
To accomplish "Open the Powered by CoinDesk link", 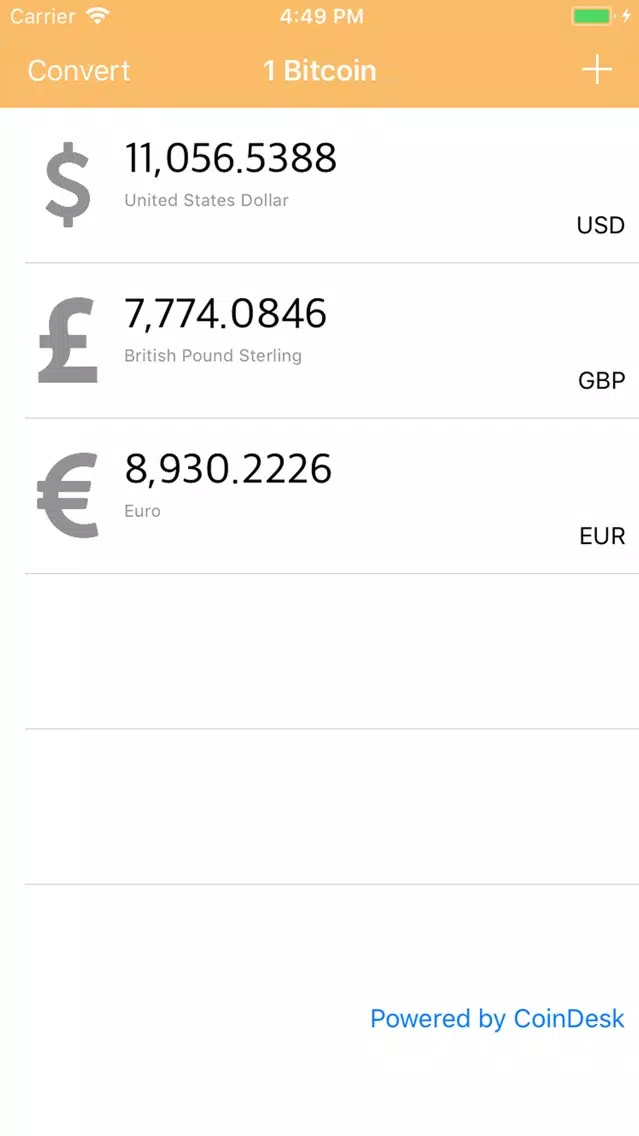I will coord(497,1019).
